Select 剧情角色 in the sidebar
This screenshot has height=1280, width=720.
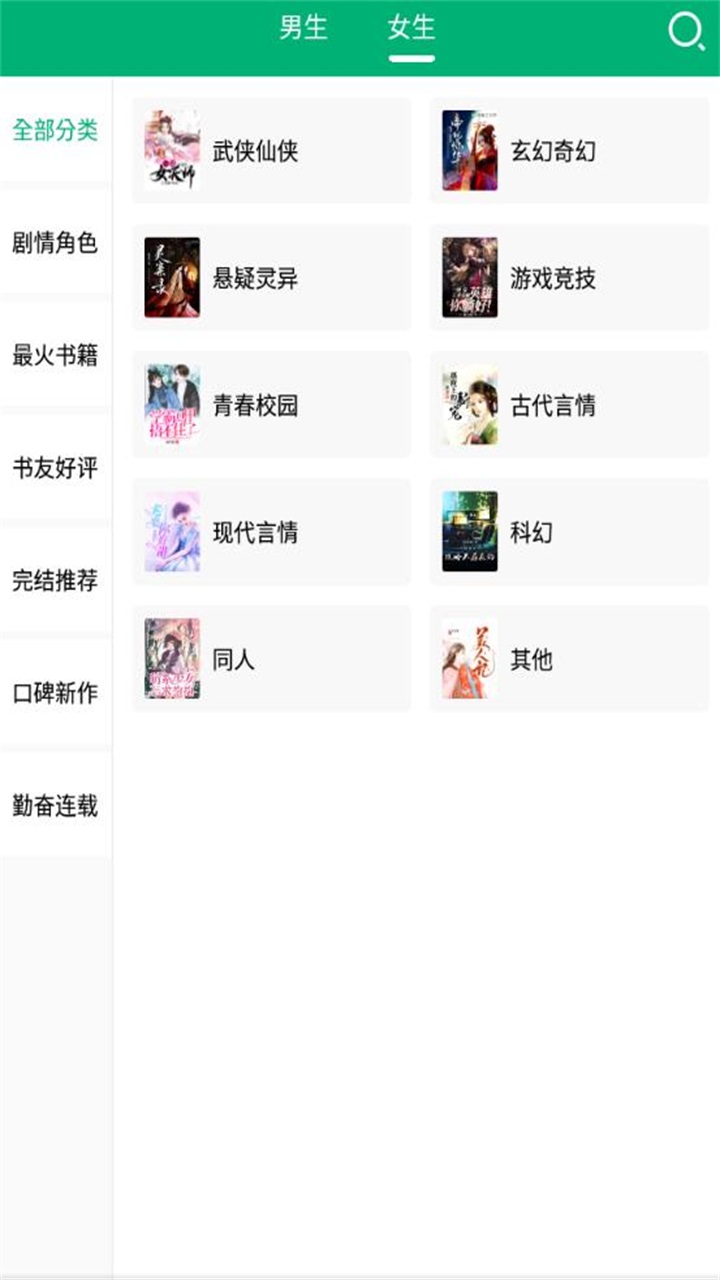point(55,243)
